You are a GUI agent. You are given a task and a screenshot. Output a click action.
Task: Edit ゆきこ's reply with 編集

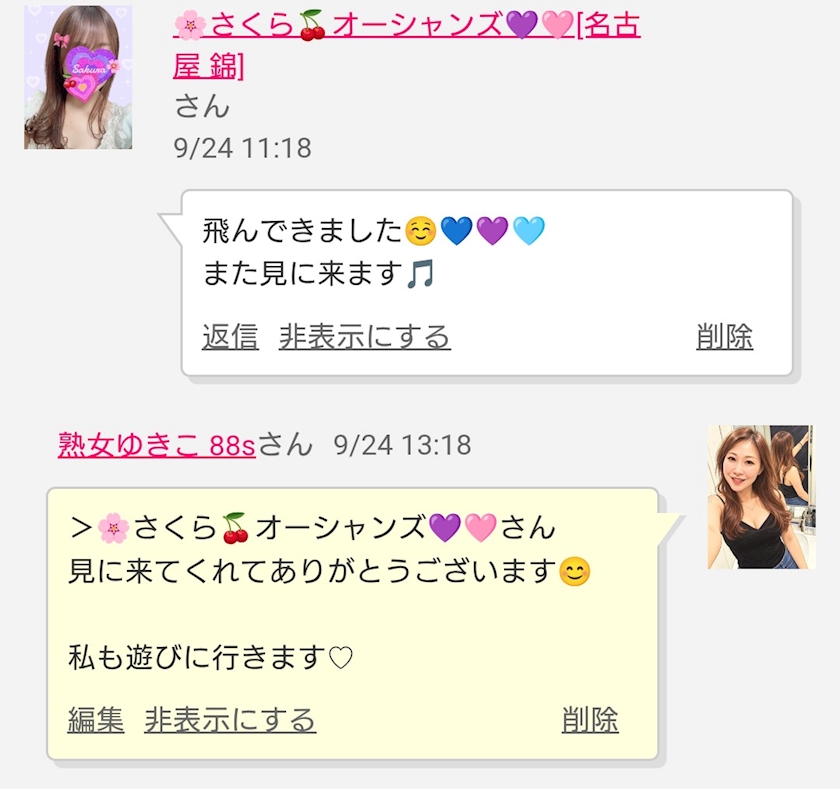[x=96, y=719]
